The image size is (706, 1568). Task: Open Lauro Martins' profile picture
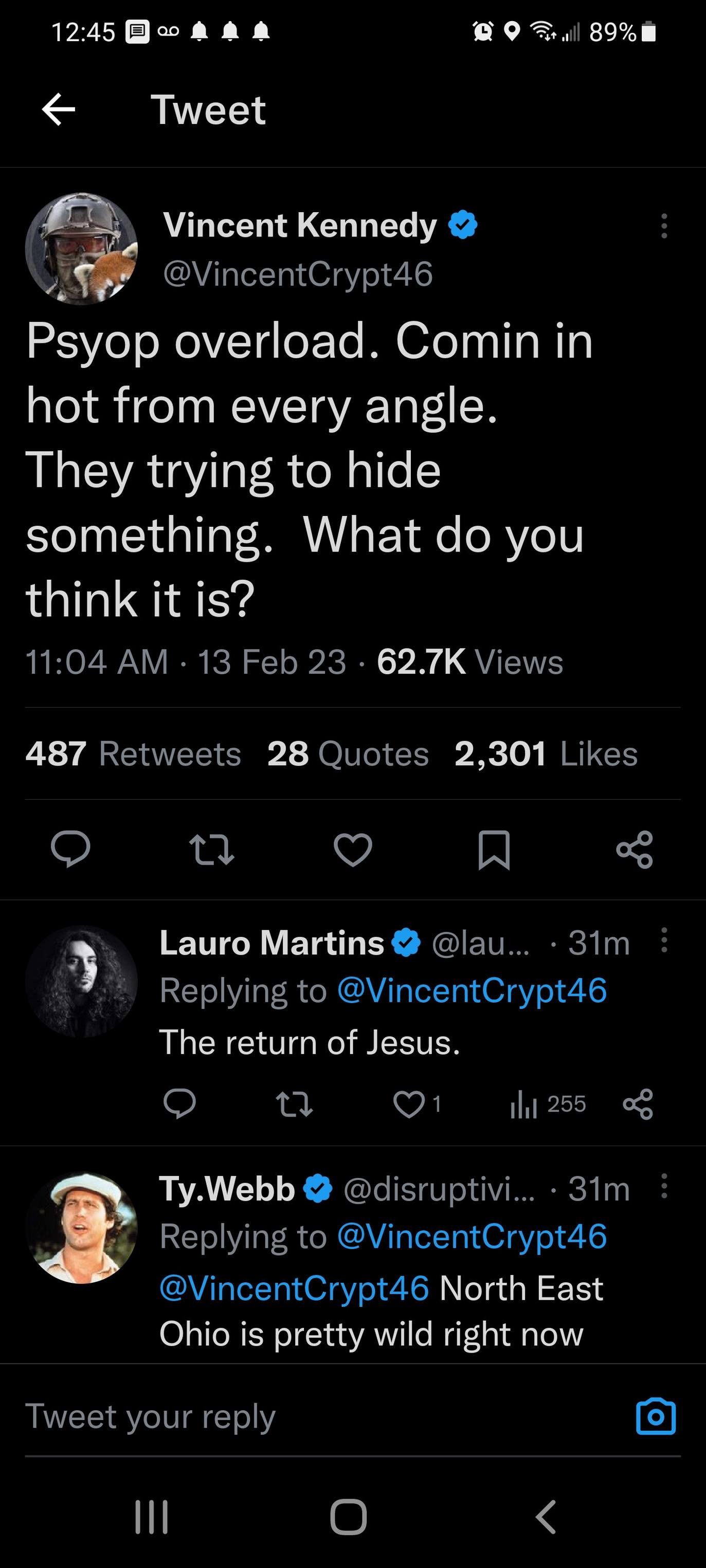click(x=82, y=981)
